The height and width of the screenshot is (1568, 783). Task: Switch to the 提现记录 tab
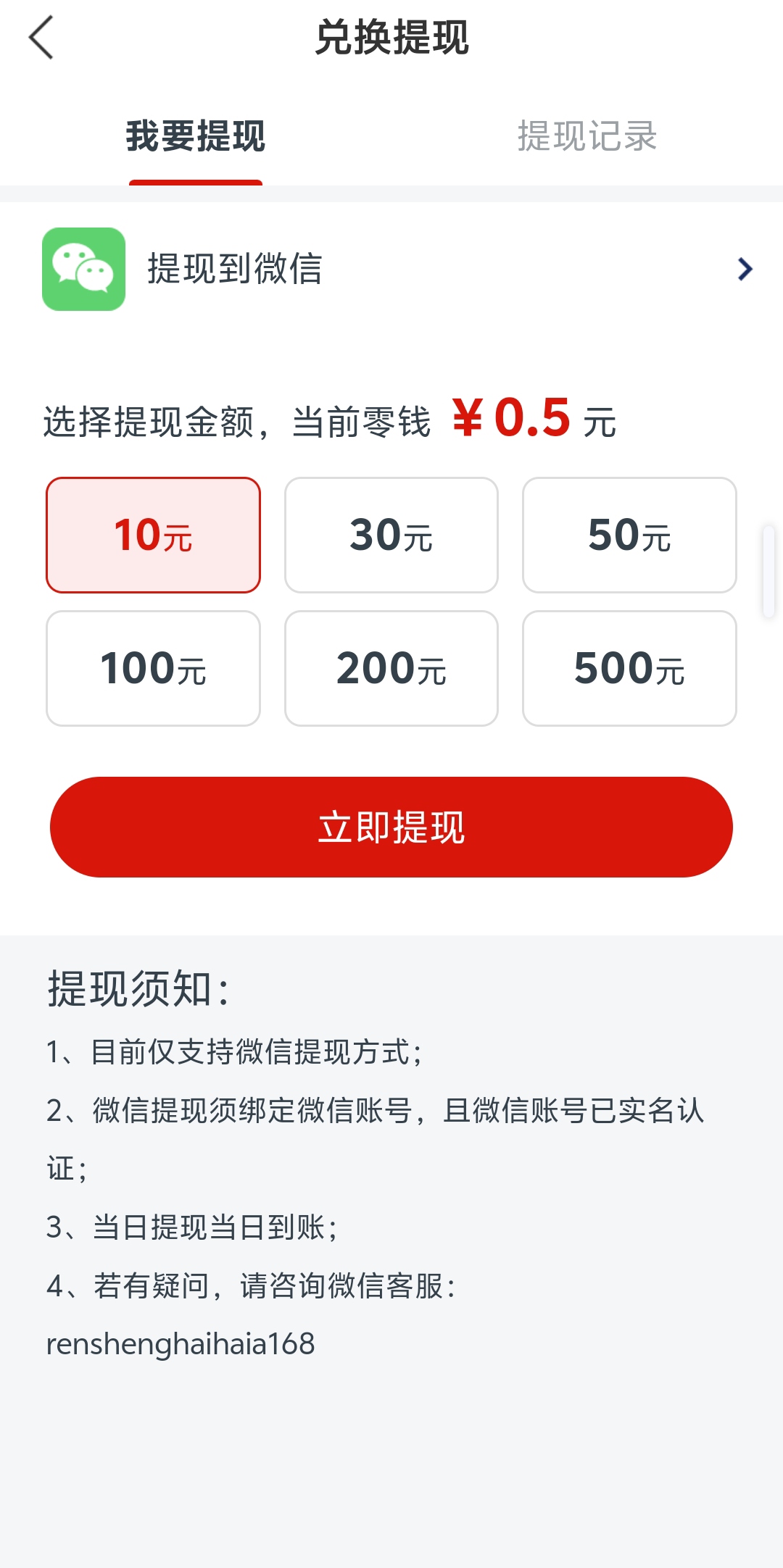point(587,136)
